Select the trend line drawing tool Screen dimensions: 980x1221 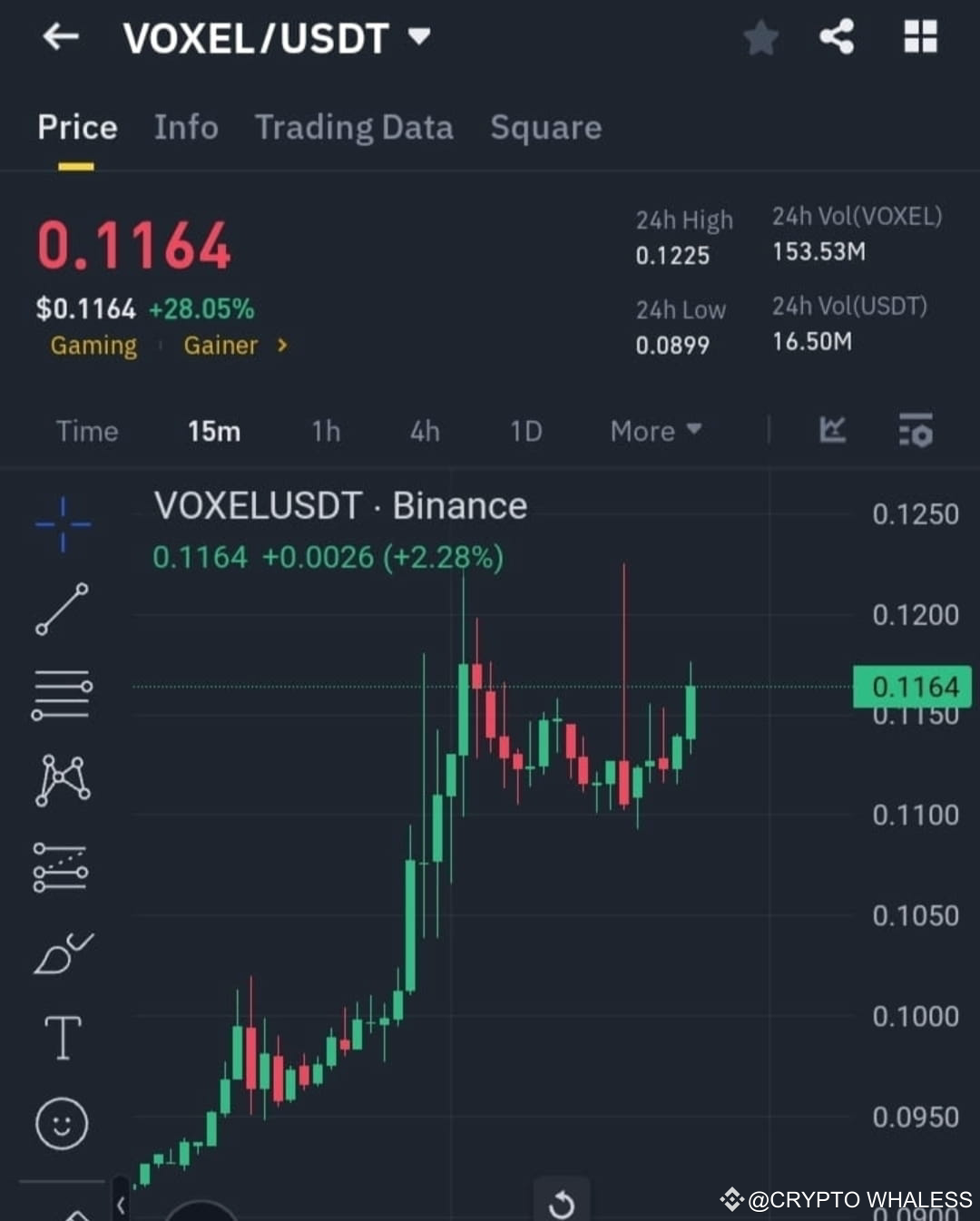(x=62, y=610)
